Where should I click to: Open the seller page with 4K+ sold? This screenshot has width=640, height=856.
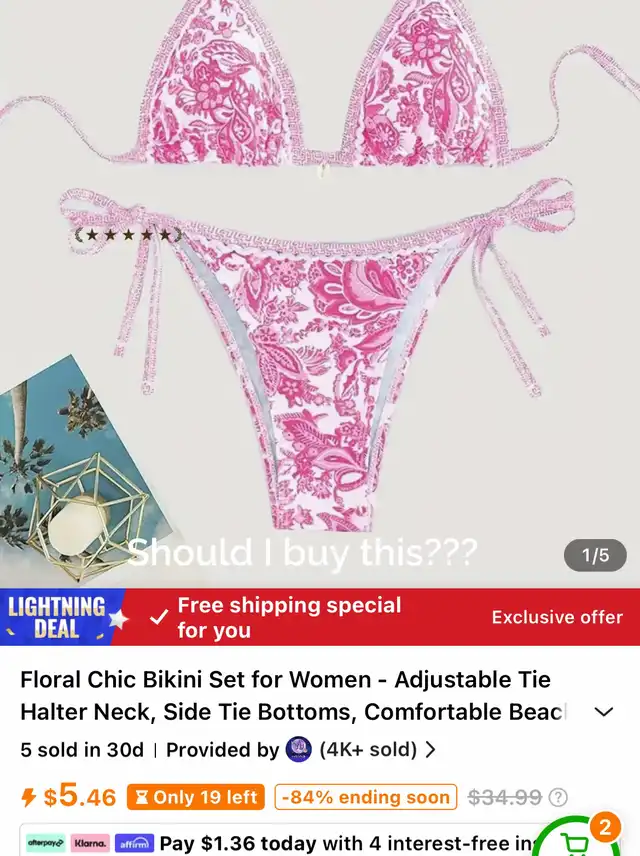pos(360,749)
